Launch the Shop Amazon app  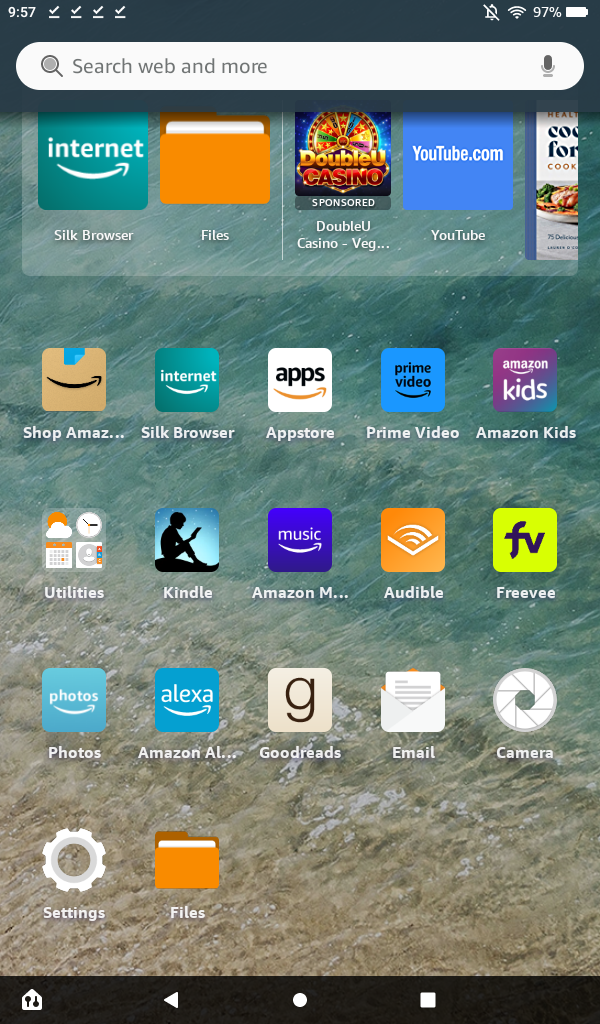[x=74, y=380]
